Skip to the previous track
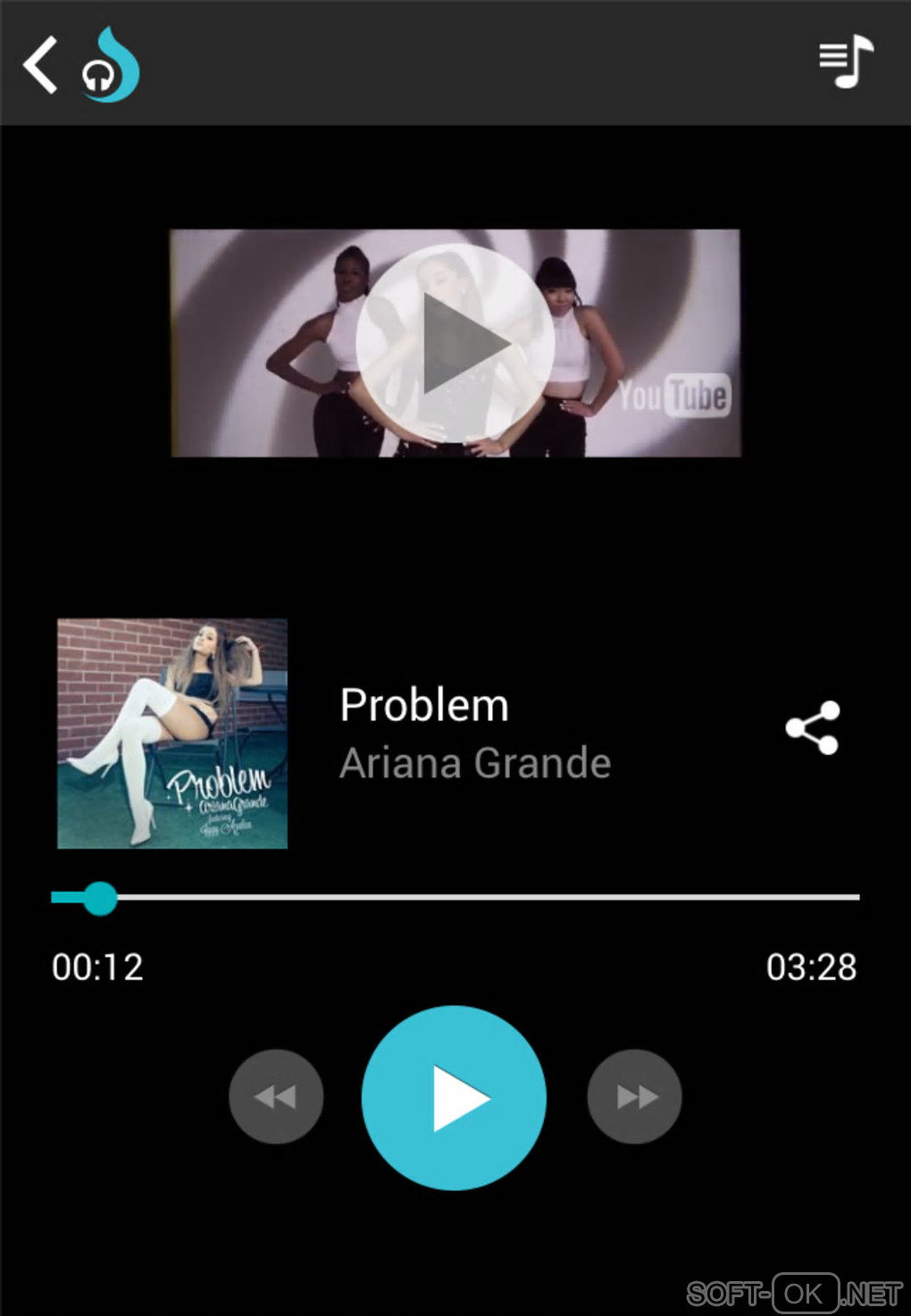Viewport: 911px width, 1316px height. [x=276, y=1096]
